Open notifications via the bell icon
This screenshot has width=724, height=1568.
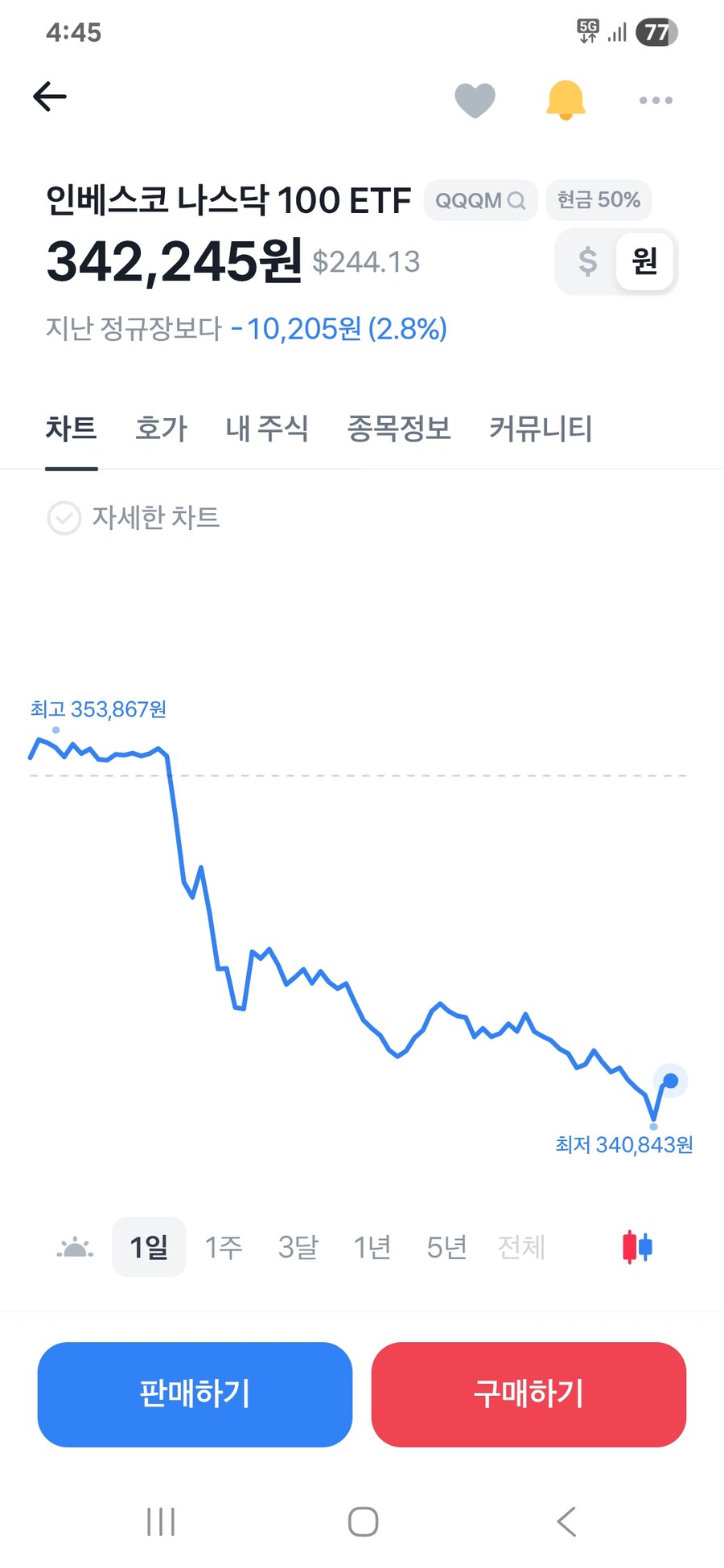pos(566,98)
